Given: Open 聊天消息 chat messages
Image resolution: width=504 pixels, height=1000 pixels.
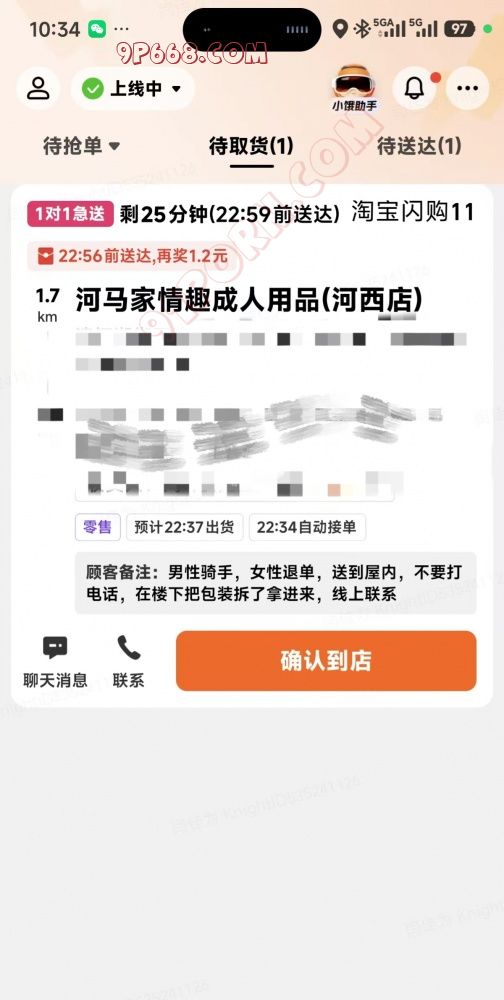Looking at the screenshot, I should point(55,661).
